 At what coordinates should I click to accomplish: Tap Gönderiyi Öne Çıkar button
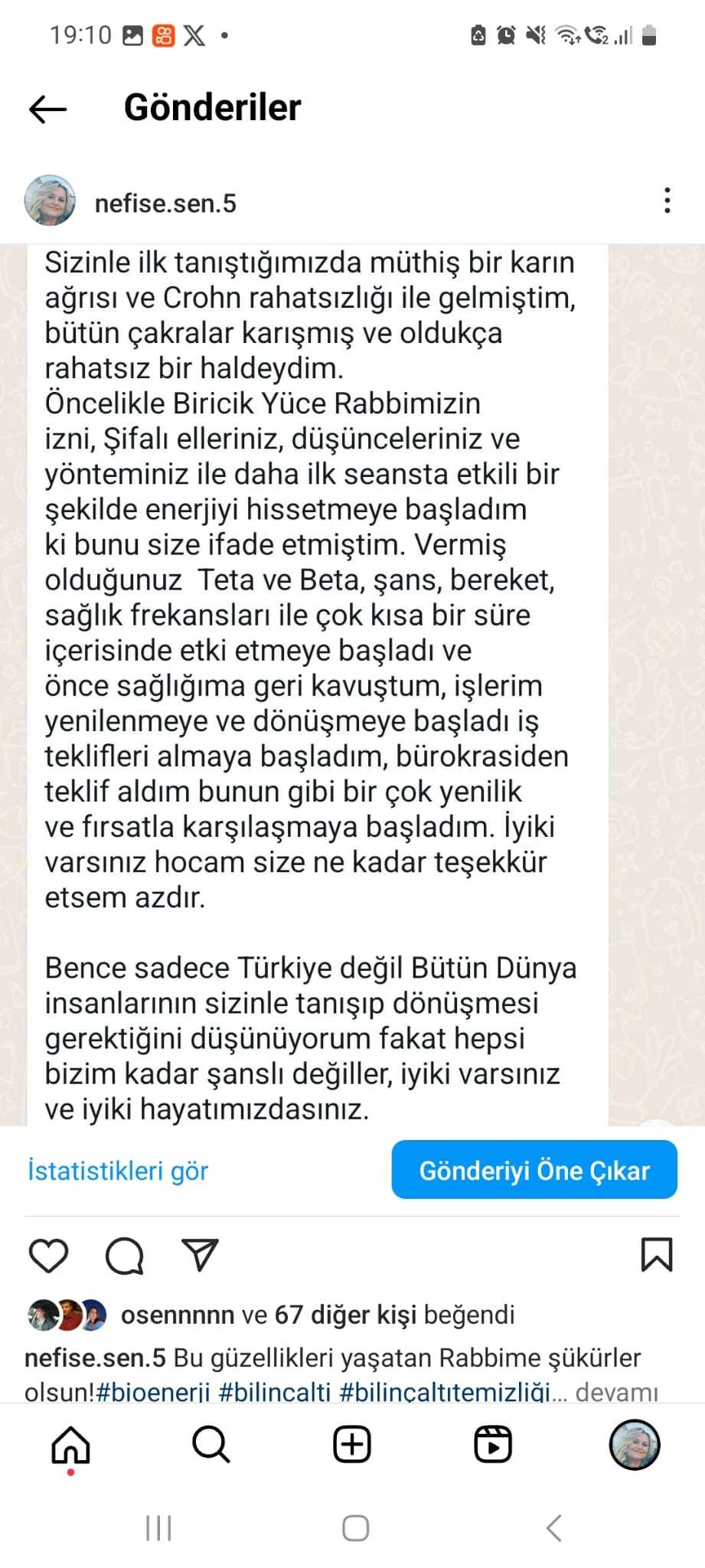(534, 1170)
